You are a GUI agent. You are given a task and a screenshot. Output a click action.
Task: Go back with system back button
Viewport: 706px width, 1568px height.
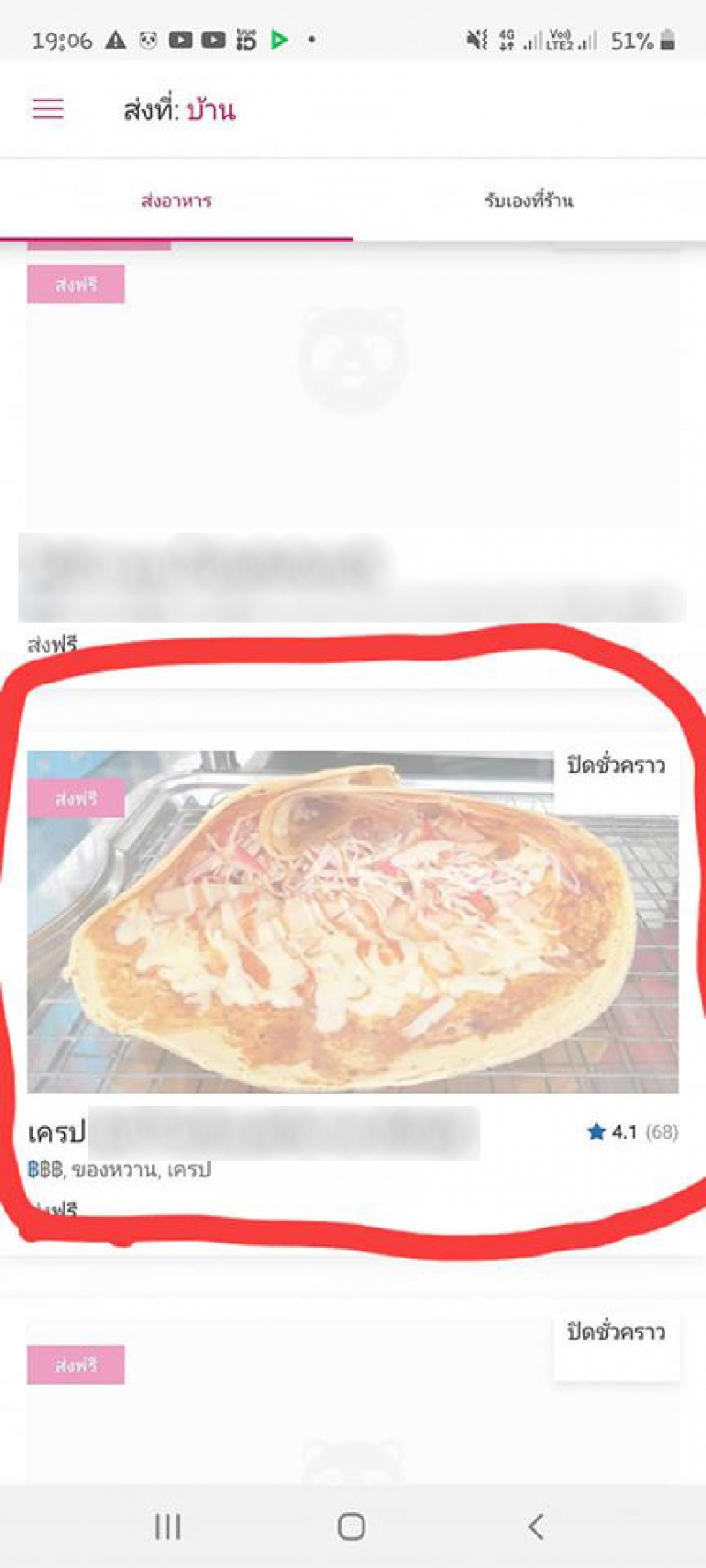click(536, 1527)
